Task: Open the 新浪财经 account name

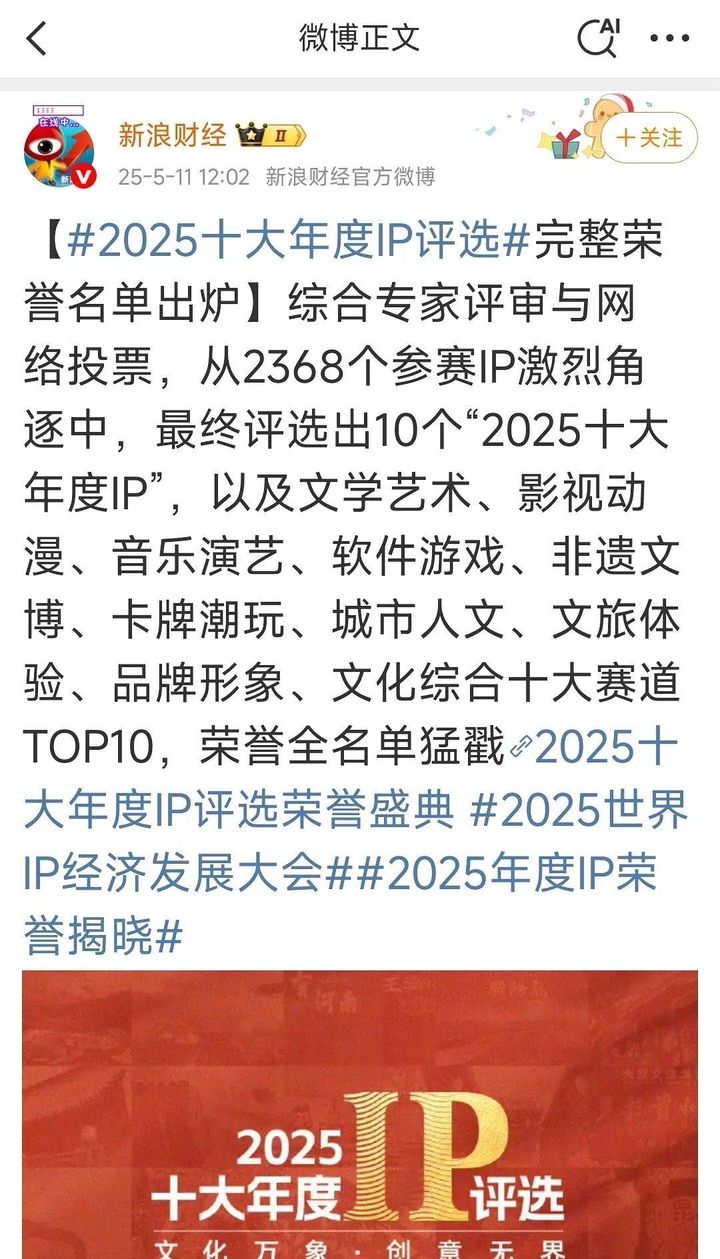Action: tap(172, 135)
